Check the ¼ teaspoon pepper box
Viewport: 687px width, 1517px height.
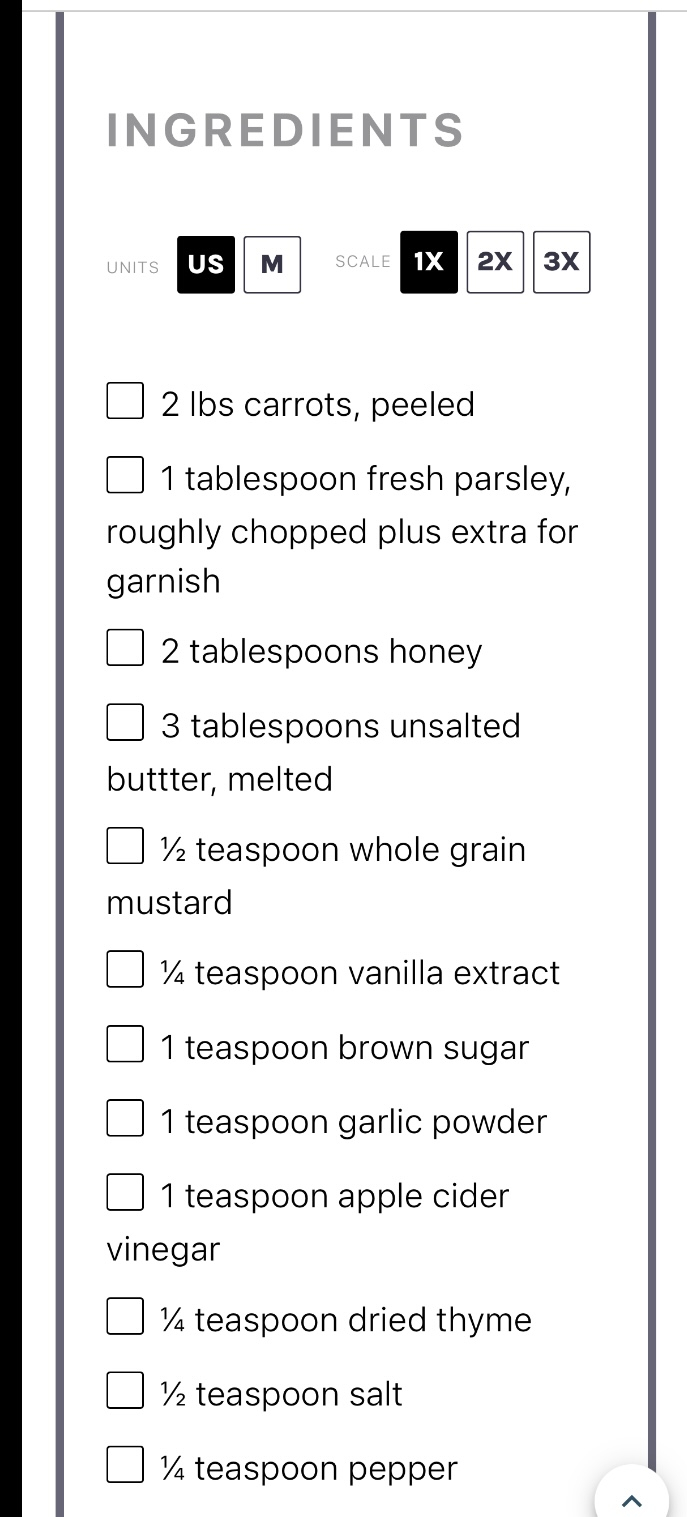[x=125, y=1465]
